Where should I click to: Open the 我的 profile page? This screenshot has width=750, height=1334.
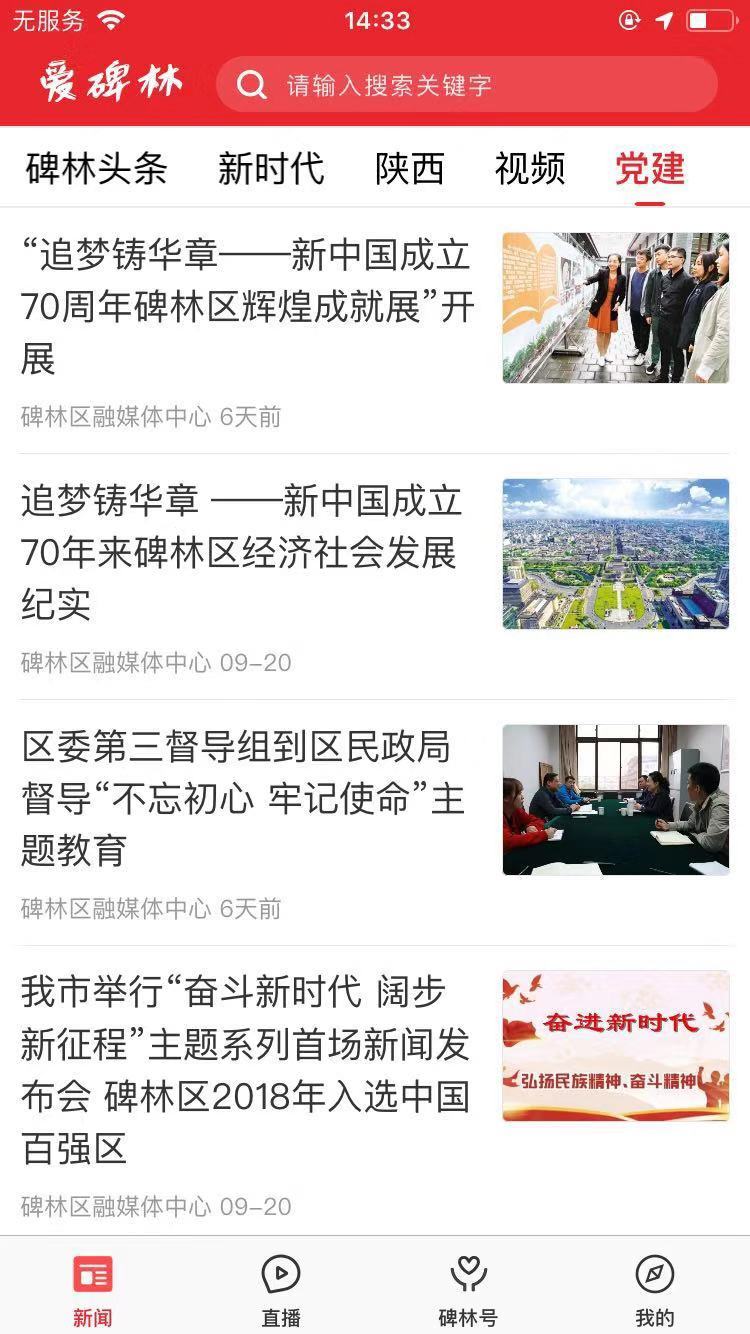point(655,1290)
